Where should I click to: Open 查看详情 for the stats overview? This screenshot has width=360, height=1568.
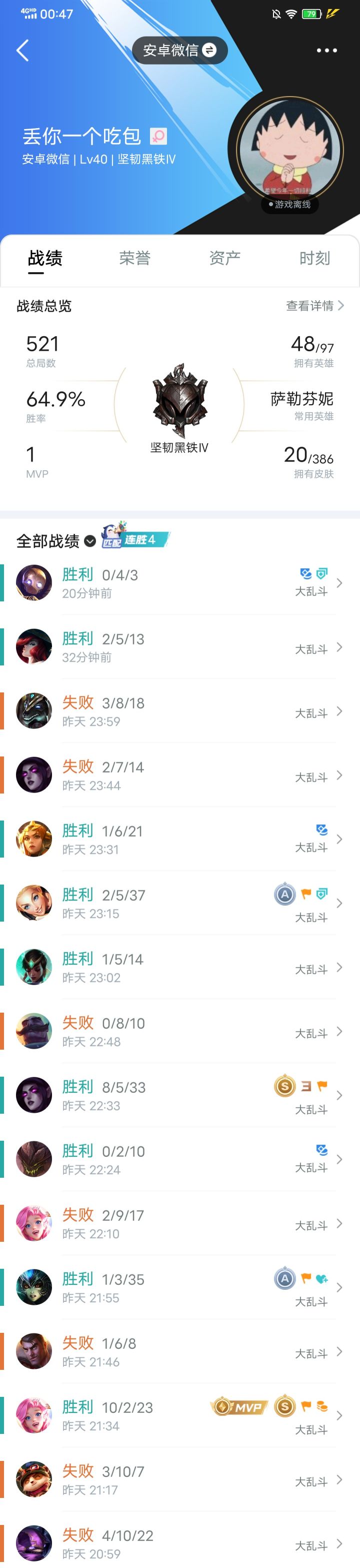pyautogui.click(x=314, y=306)
